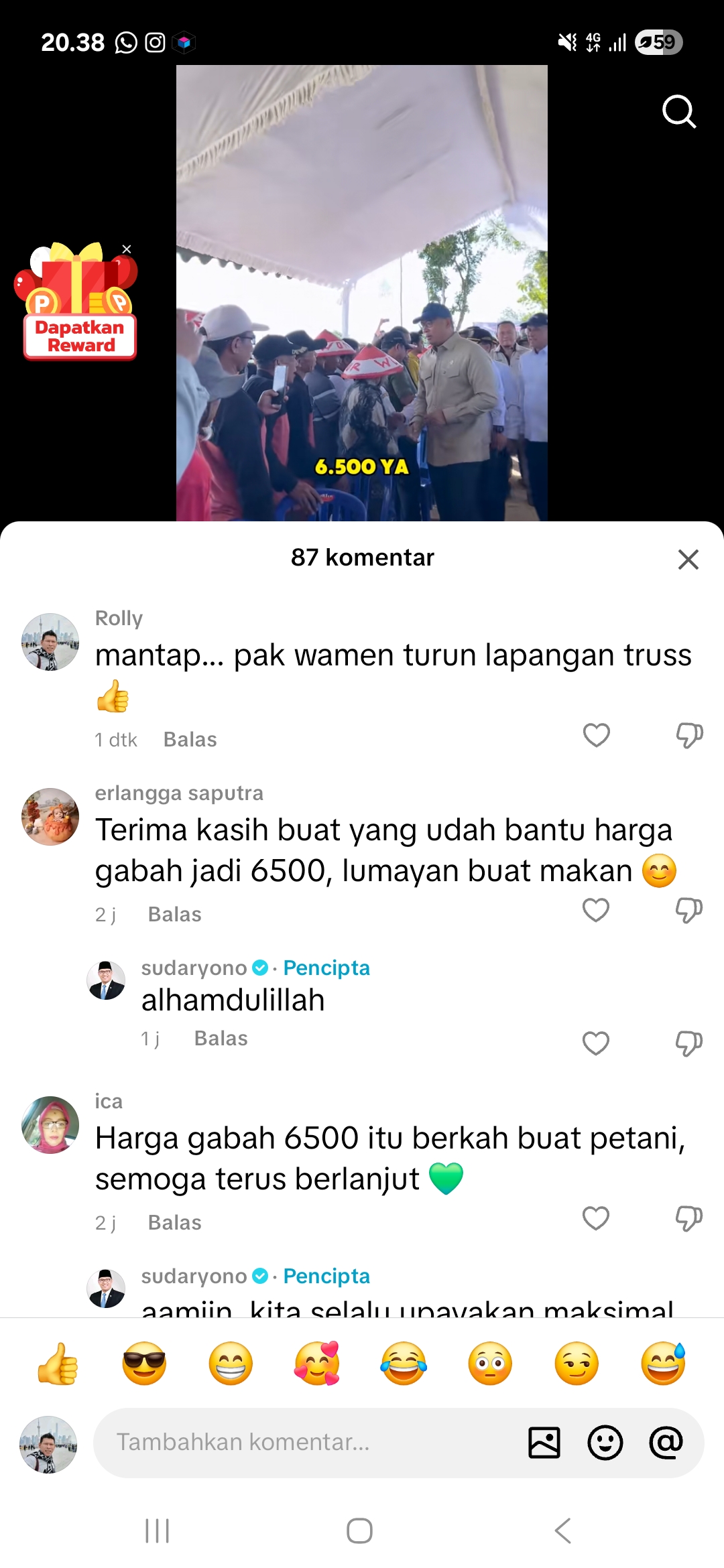
Task: Focus the Tambahkan komentar field
Action: [x=308, y=1442]
